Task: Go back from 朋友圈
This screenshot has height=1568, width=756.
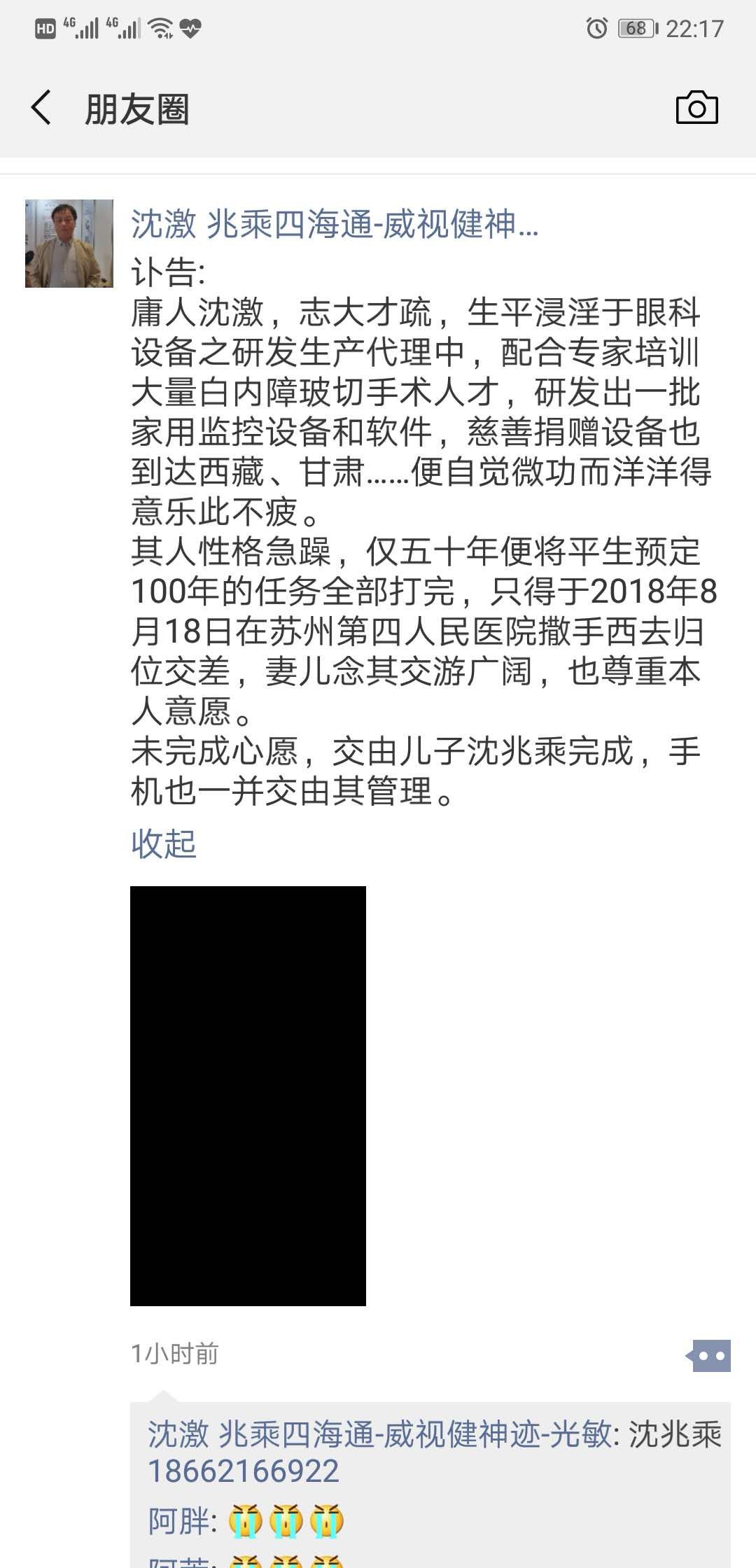Action: point(41,108)
